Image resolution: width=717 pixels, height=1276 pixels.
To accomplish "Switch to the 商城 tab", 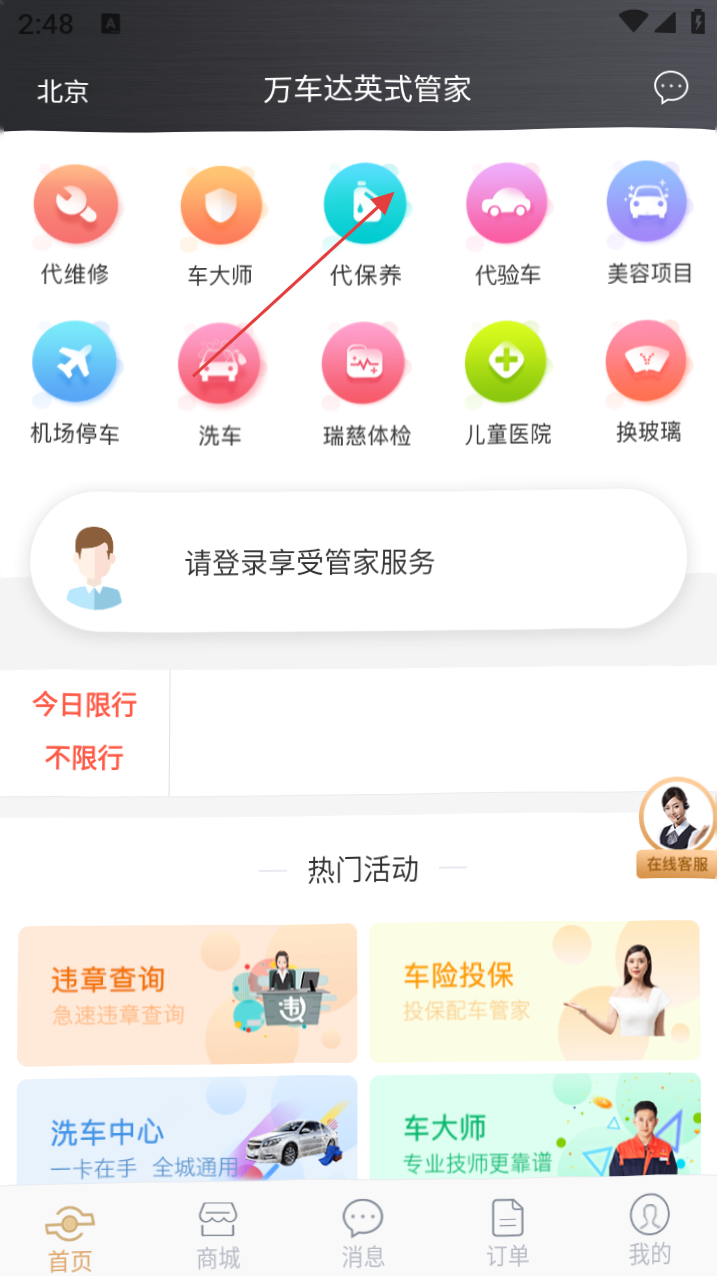I will click(218, 1234).
